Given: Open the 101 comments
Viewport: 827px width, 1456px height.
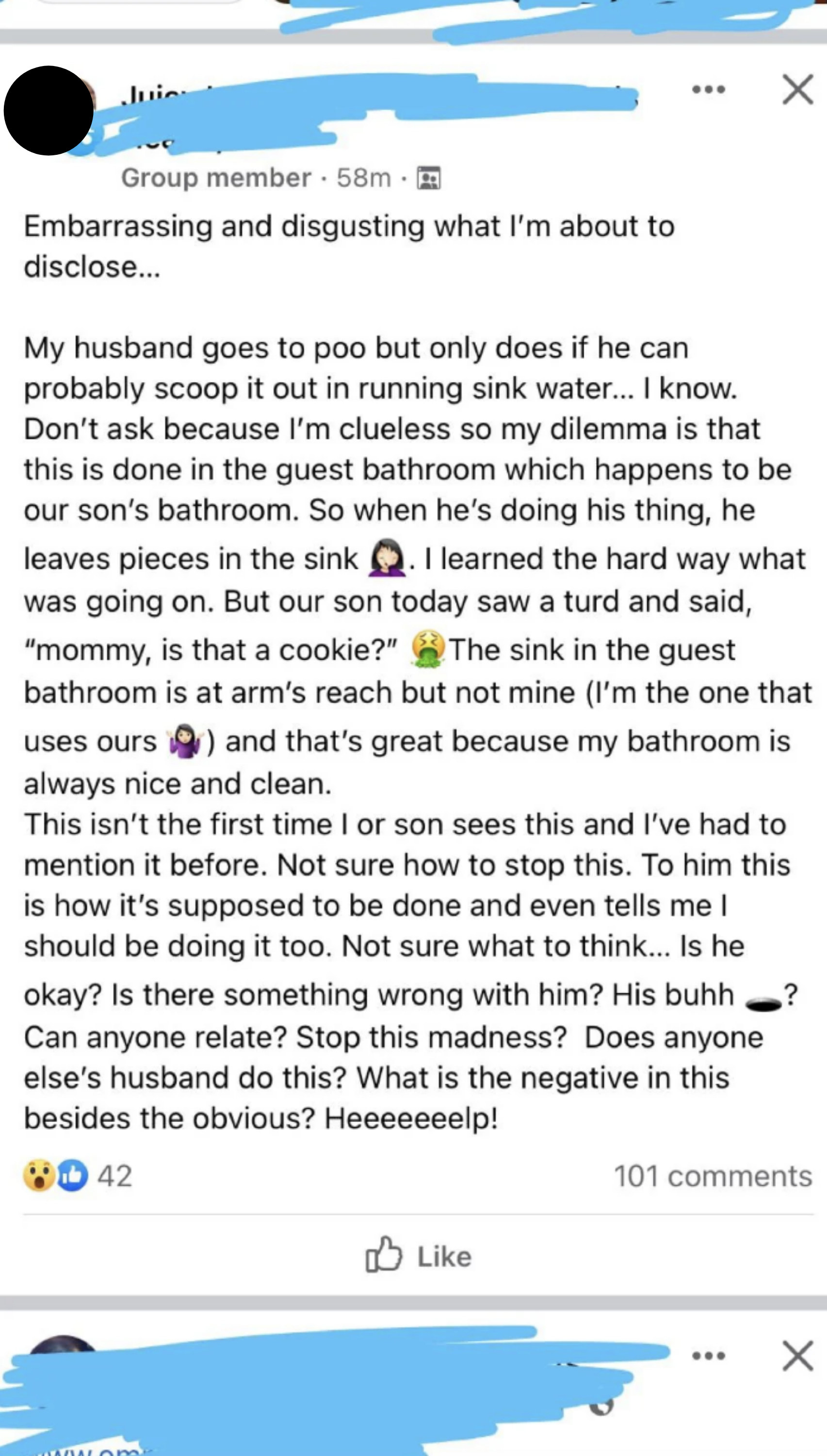Looking at the screenshot, I should point(713,1176).
